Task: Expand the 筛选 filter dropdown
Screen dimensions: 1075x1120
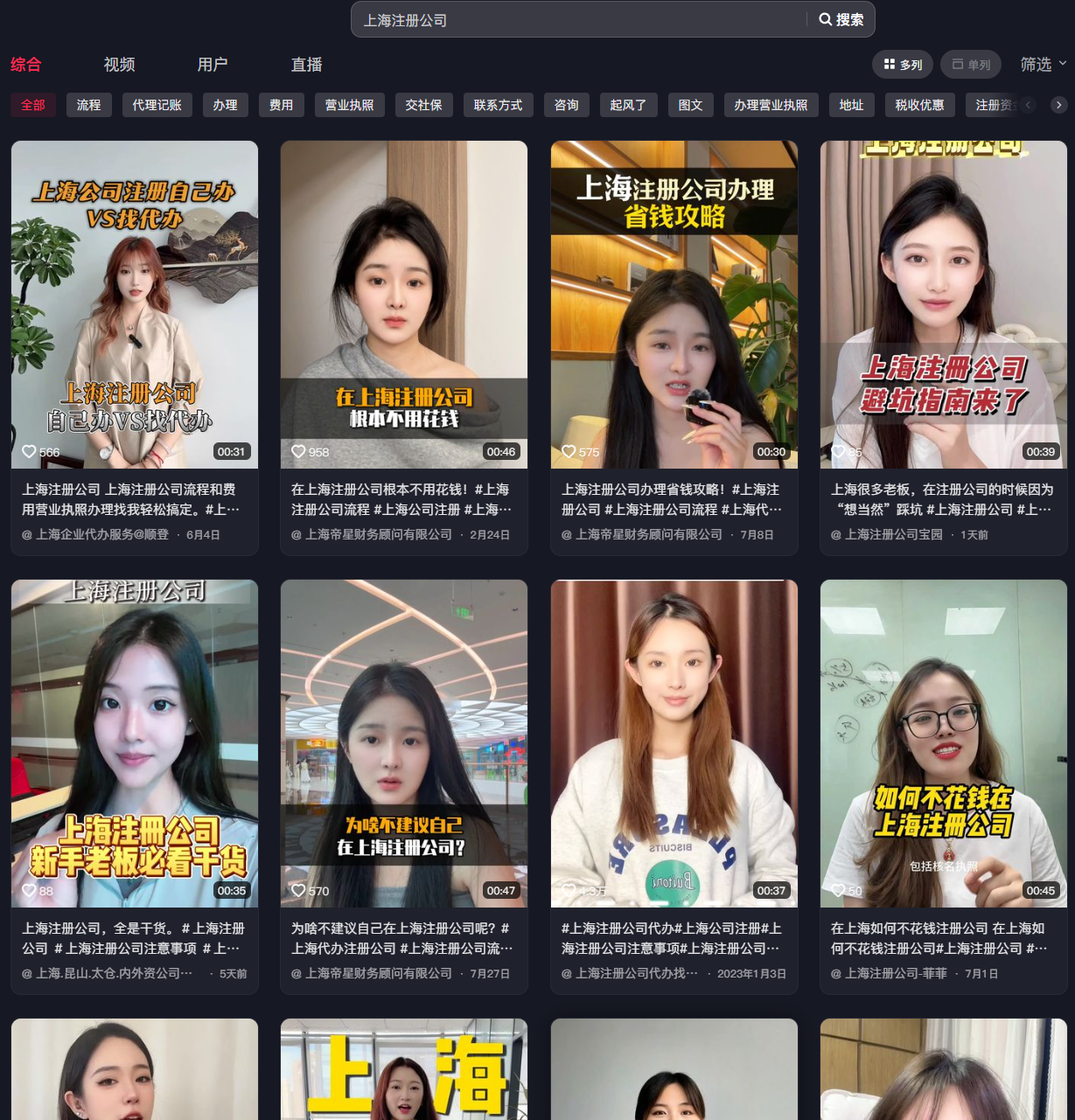Action: point(1043,65)
